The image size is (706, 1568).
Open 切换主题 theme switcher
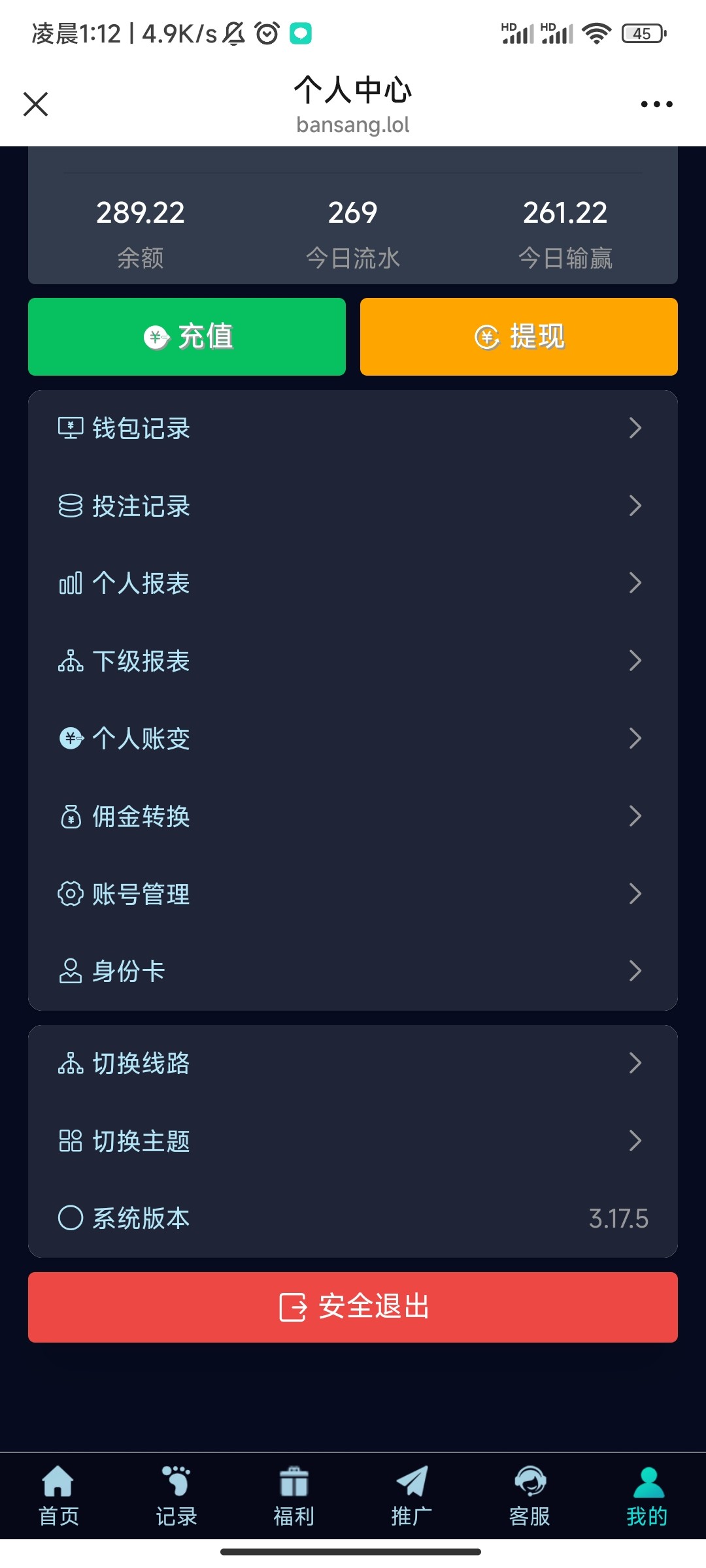[353, 1141]
